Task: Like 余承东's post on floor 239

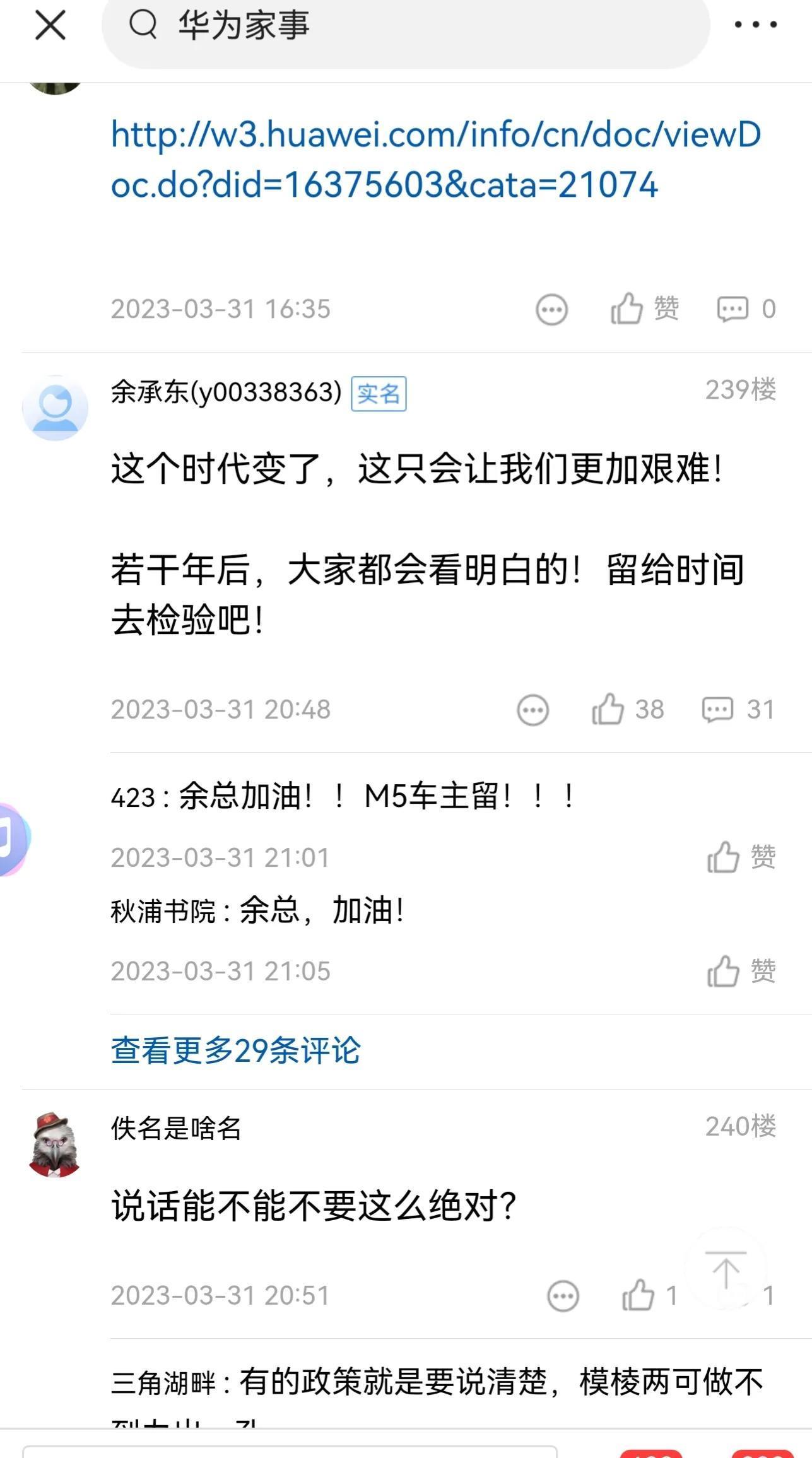Action: click(x=627, y=709)
